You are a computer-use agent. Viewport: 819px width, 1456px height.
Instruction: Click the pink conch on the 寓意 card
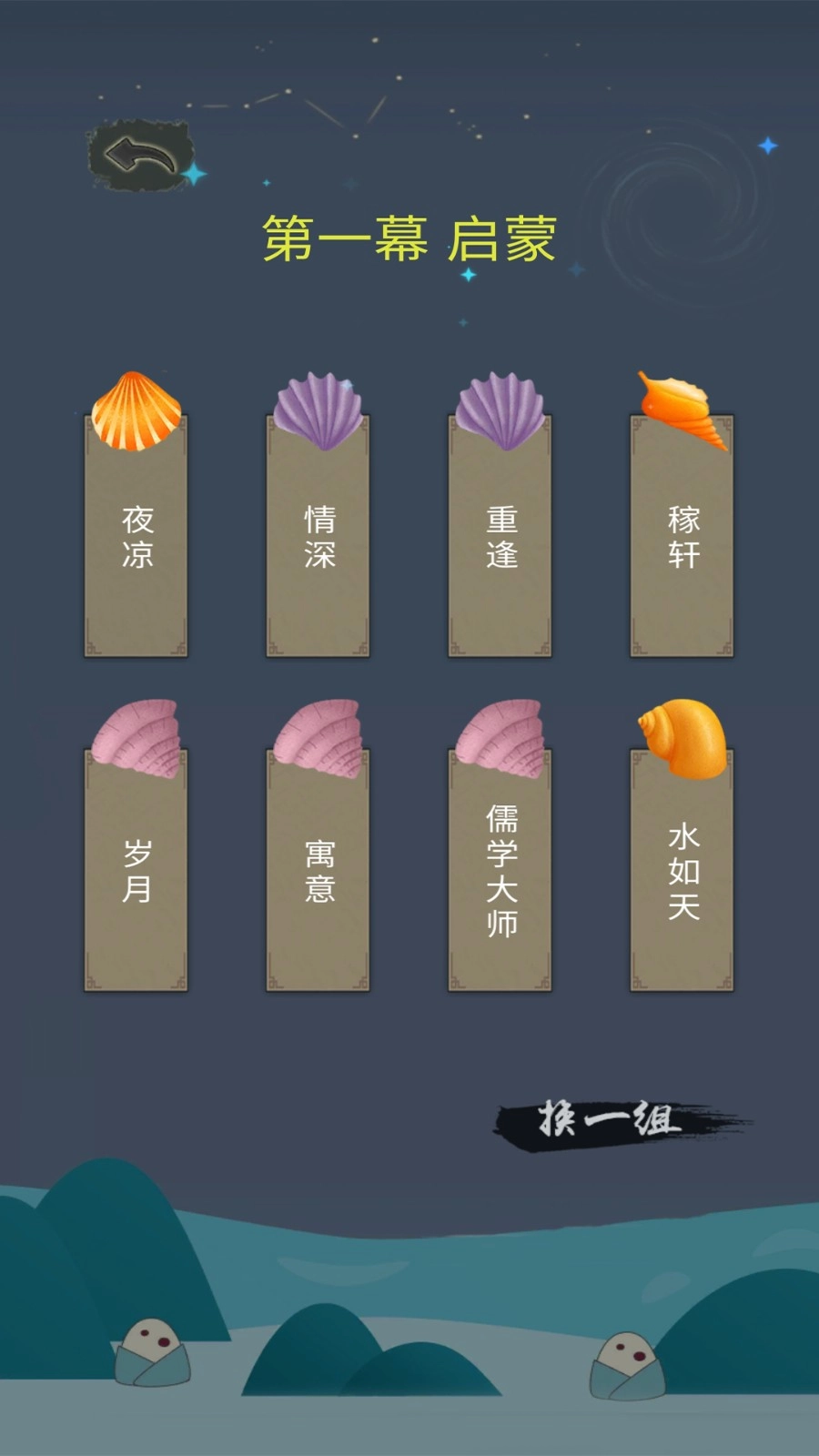(x=317, y=737)
